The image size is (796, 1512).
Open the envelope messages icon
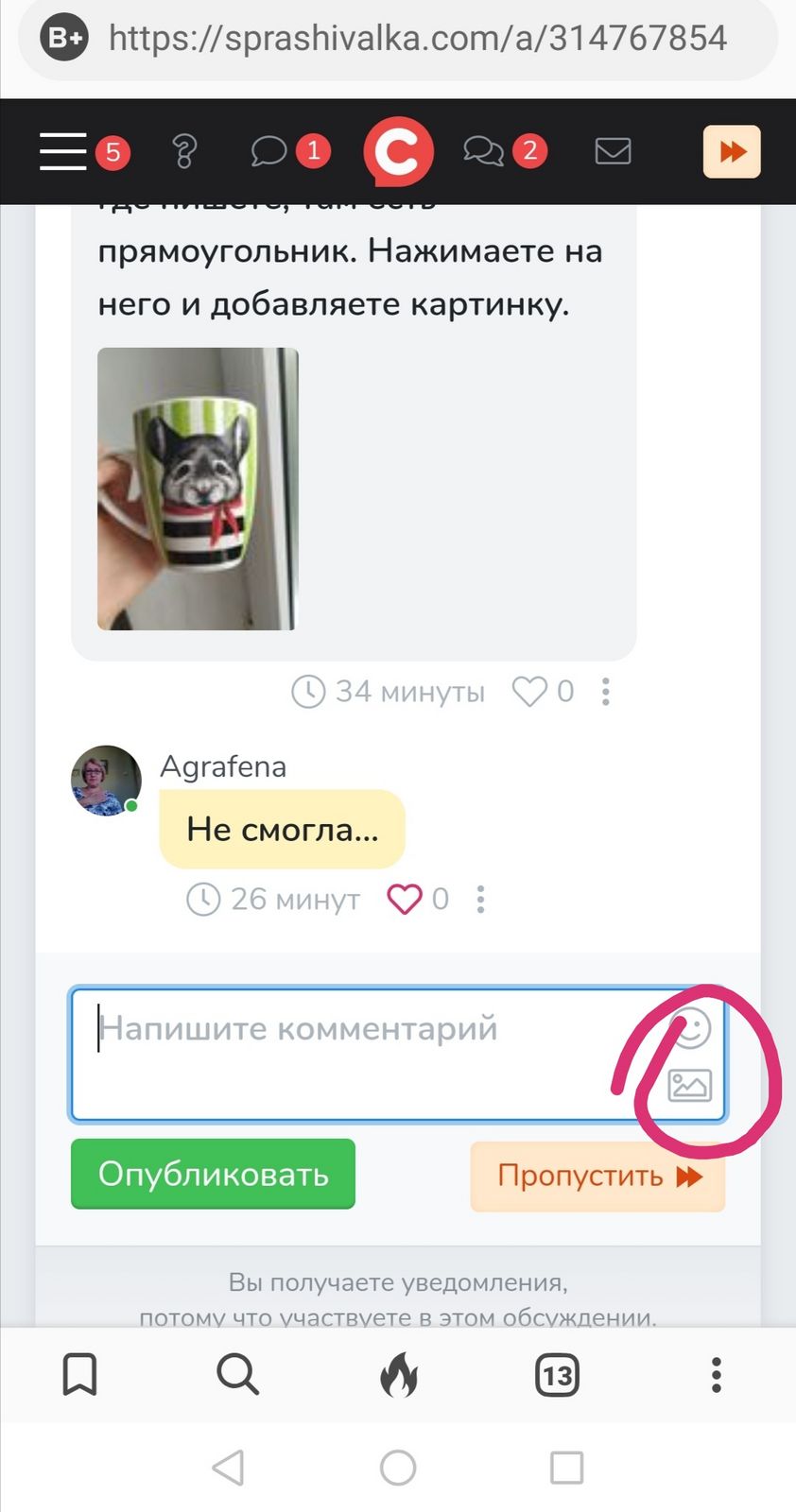pyautogui.click(x=613, y=151)
